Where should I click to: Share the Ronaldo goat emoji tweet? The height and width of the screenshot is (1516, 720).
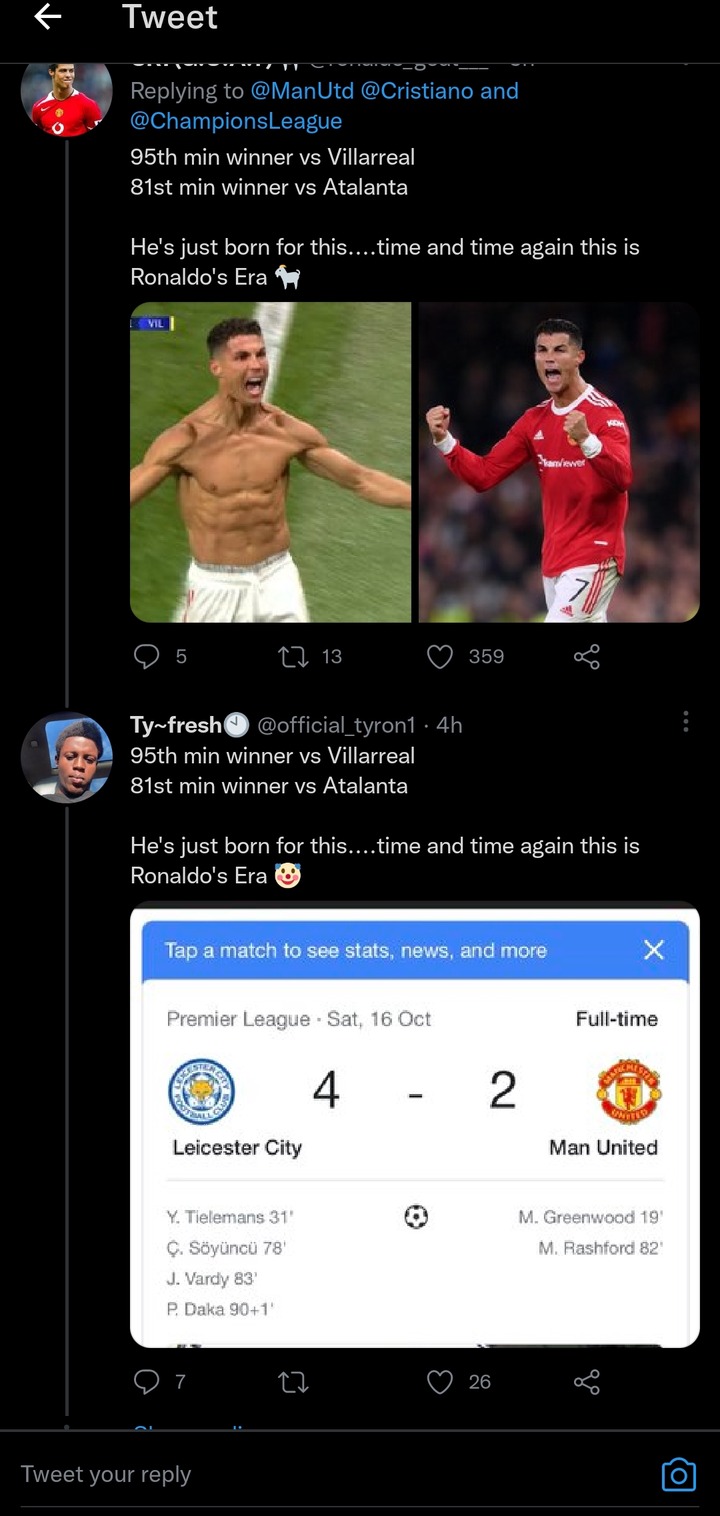[587, 656]
